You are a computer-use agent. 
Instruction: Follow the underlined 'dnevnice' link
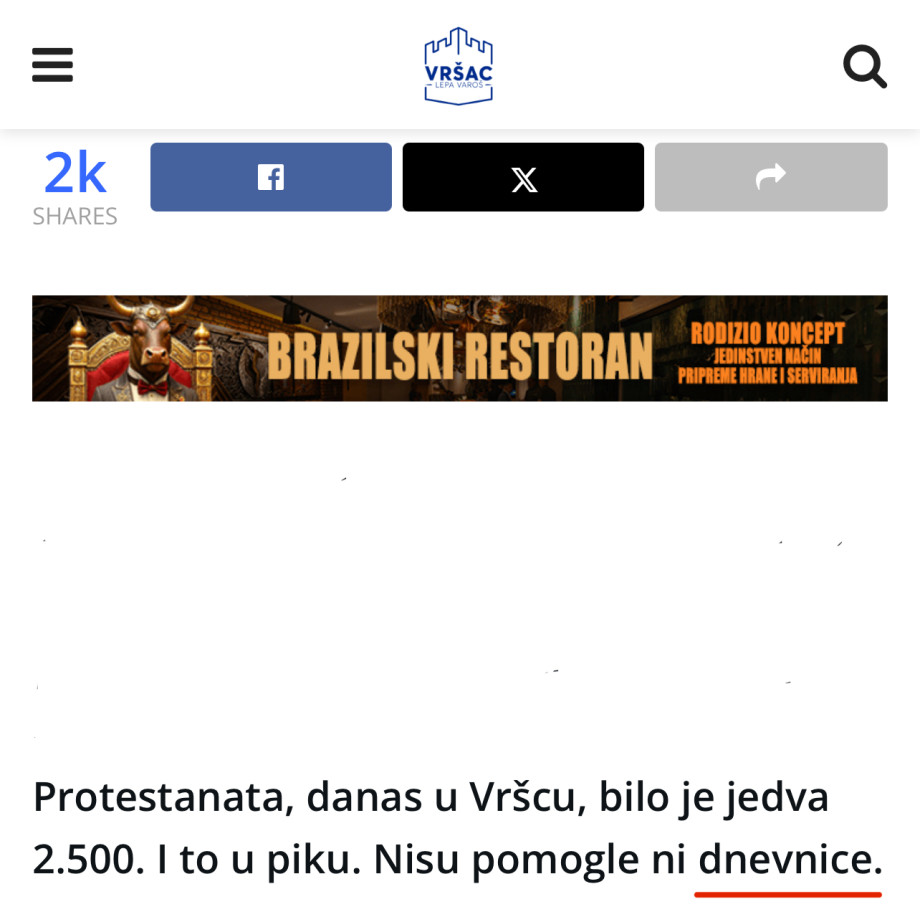point(785,859)
